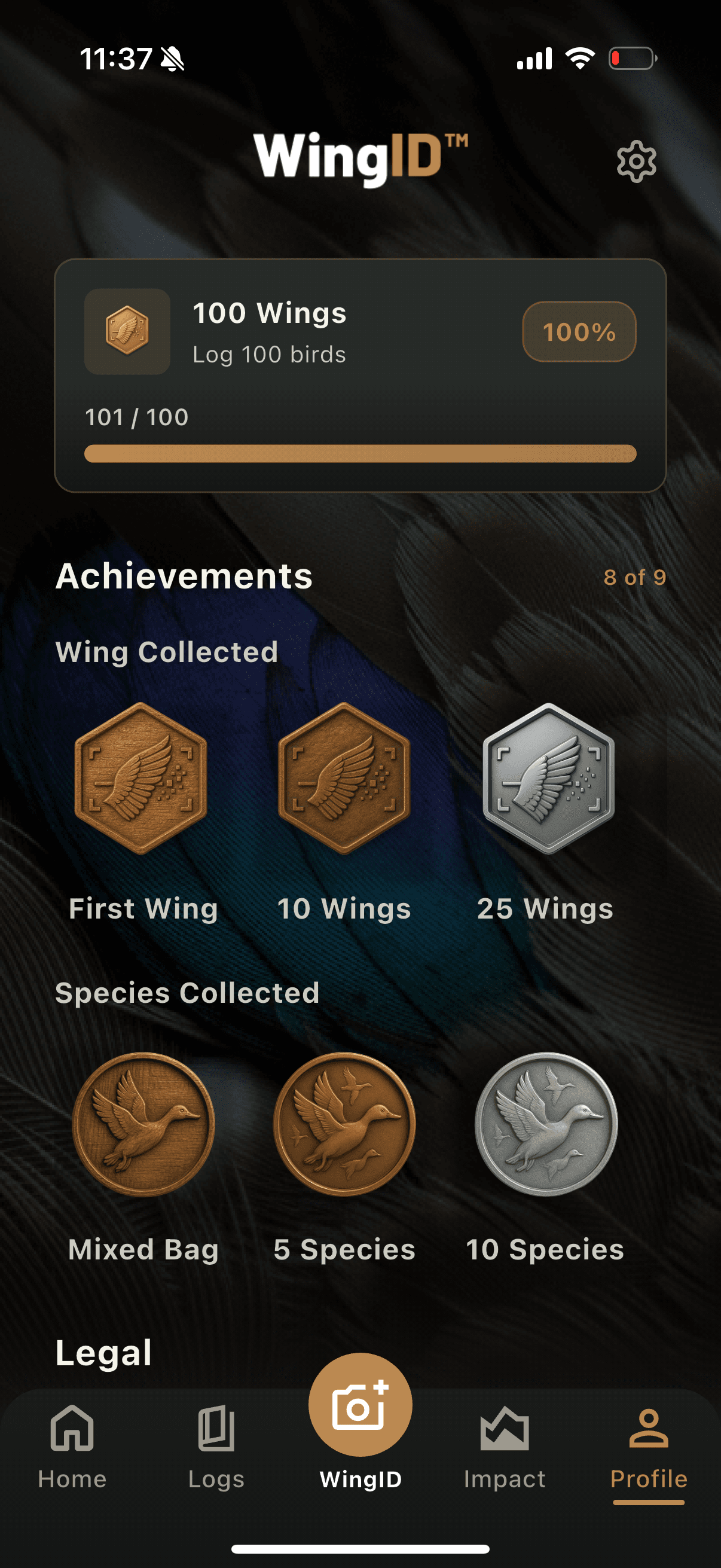Select the 10 Wings badge
The height and width of the screenshot is (1568, 721).
[344, 781]
